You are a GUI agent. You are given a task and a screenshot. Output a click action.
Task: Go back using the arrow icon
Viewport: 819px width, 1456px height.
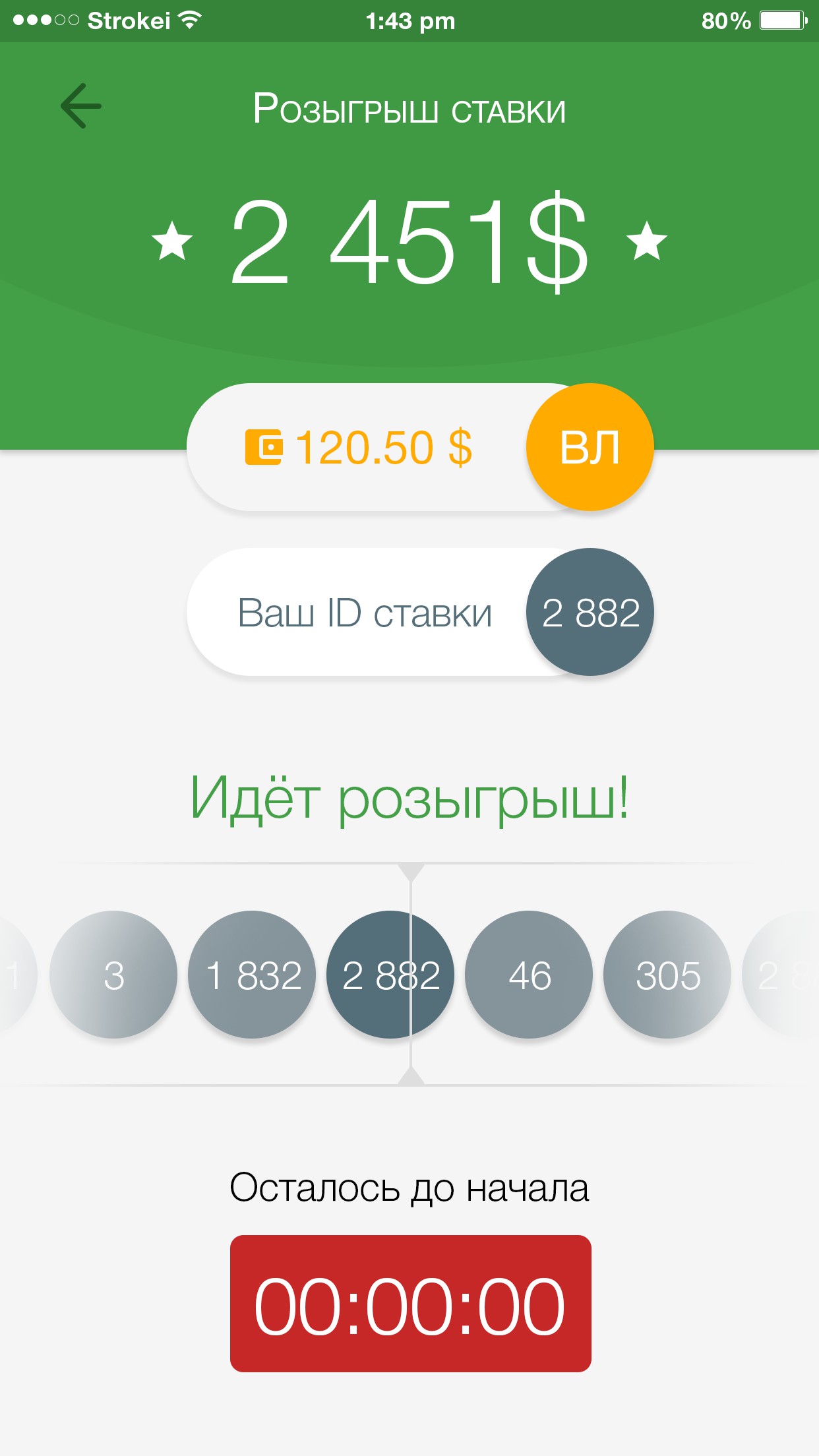pyautogui.click(x=81, y=106)
